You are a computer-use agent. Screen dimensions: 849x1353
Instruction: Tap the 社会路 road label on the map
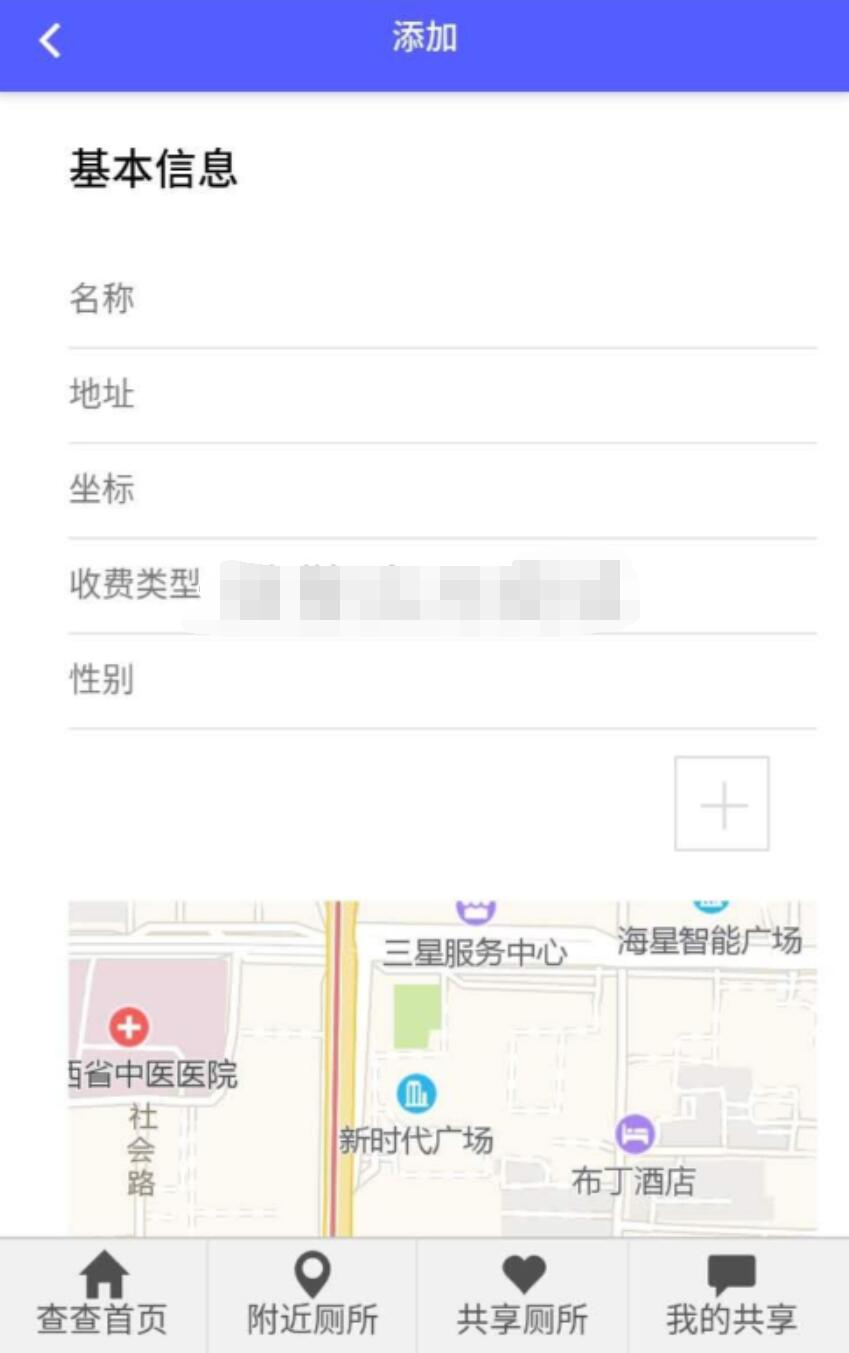click(140, 1150)
